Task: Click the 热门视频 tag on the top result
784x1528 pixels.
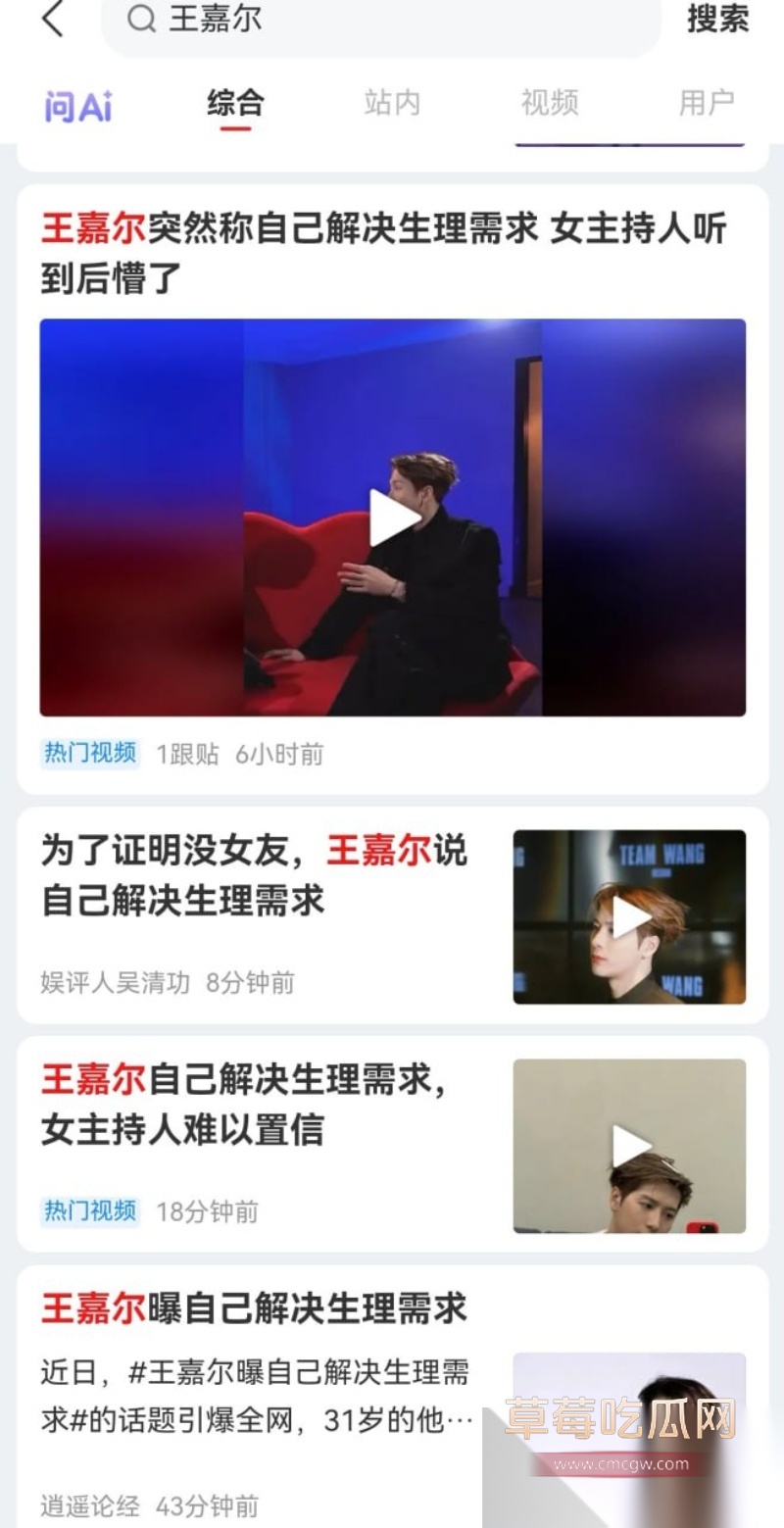Action: coord(89,754)
